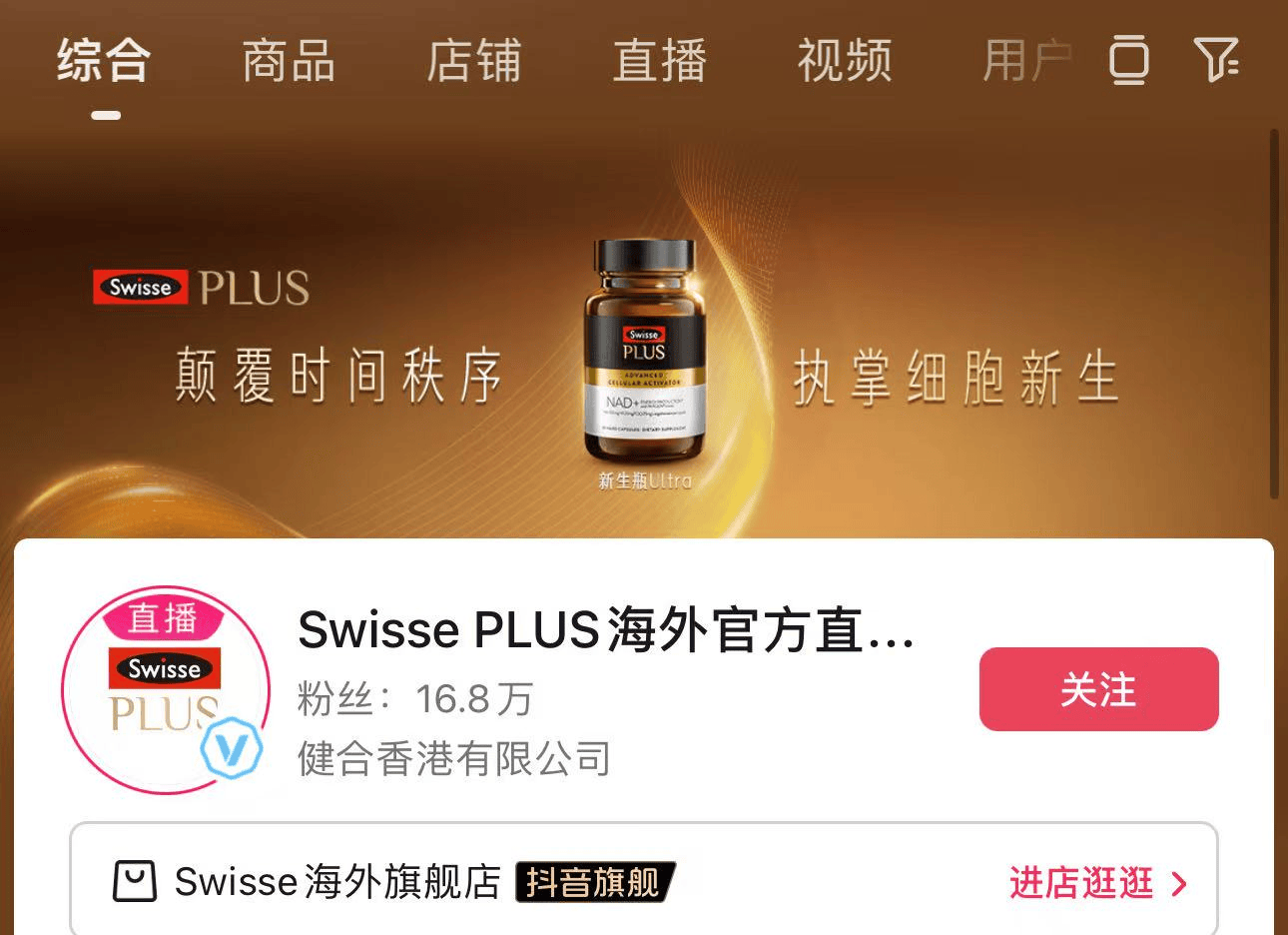Viewport: 1288px width, 935px height.
Task: Switch to the 综合 tab
Action: 103,62
